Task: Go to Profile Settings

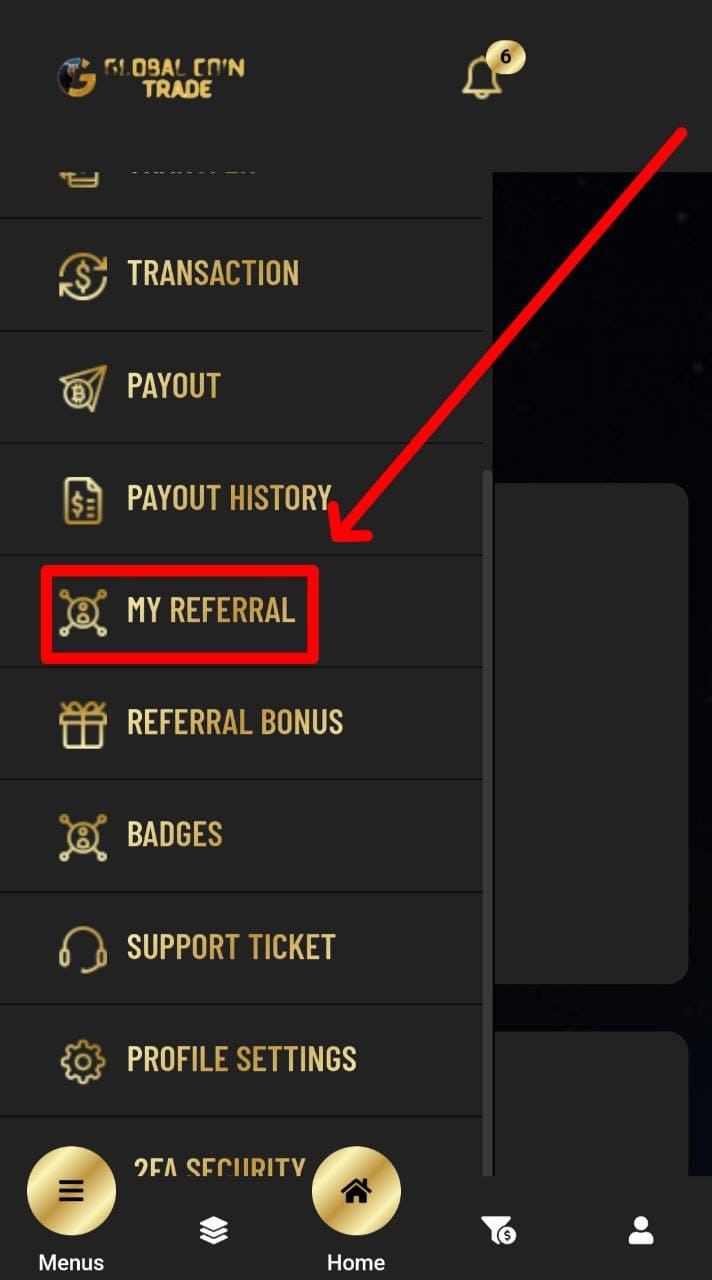Action: (x=241, y=1060)
